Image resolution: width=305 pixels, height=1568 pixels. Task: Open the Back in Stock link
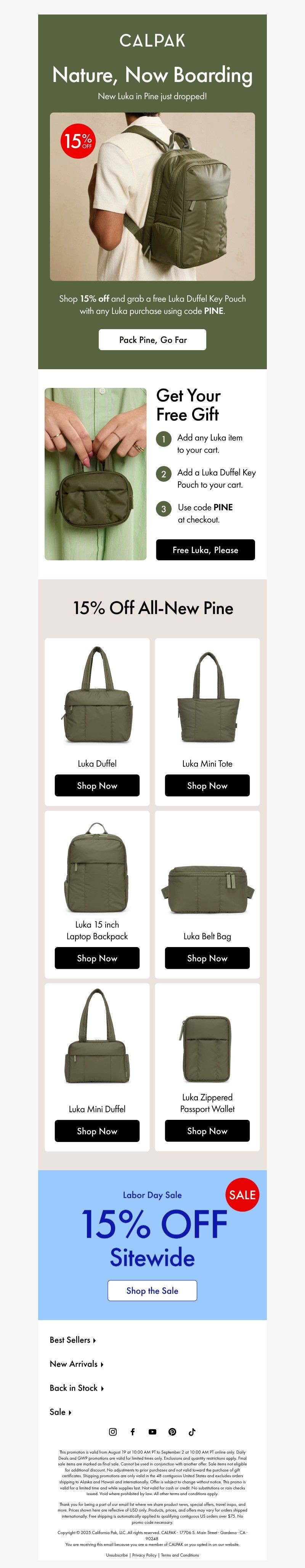(x=76, y=1387)
